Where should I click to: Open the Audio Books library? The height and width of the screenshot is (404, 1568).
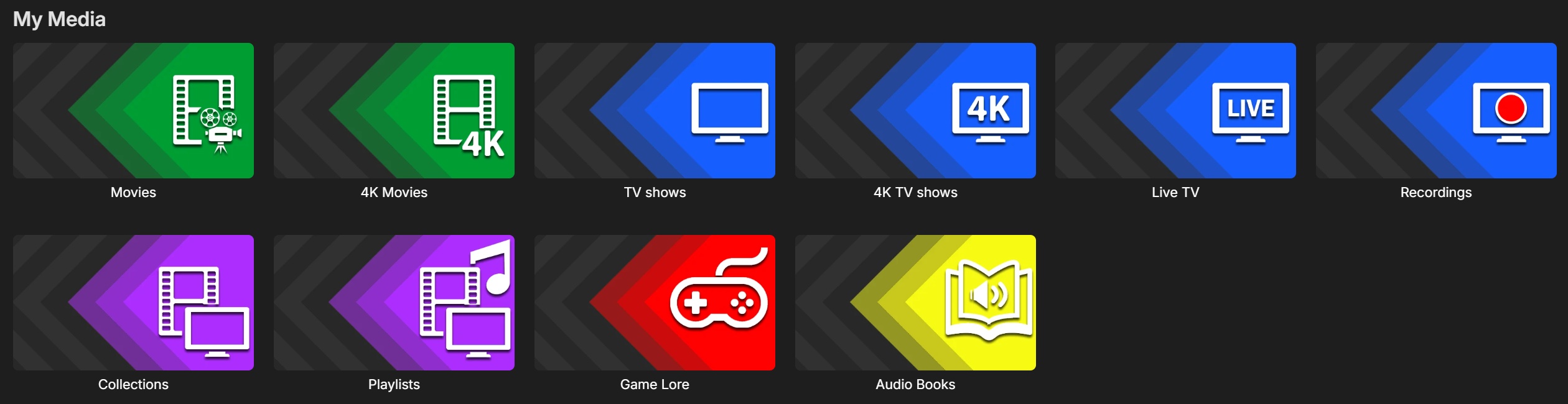(x=915, y=303)
